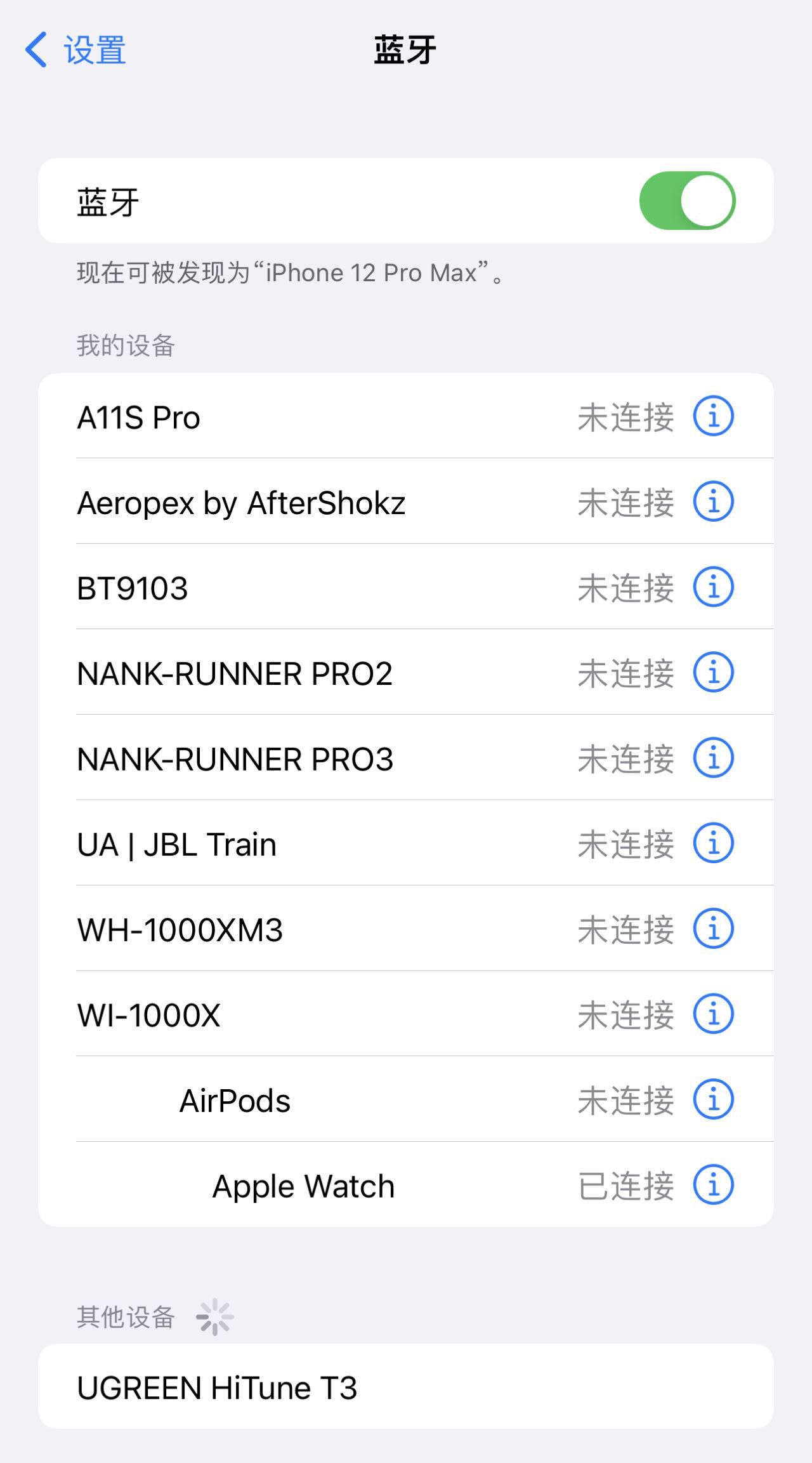Open Apple Watch info button
This screenshot has height=1463, width=812.
tap(713, 1185)
